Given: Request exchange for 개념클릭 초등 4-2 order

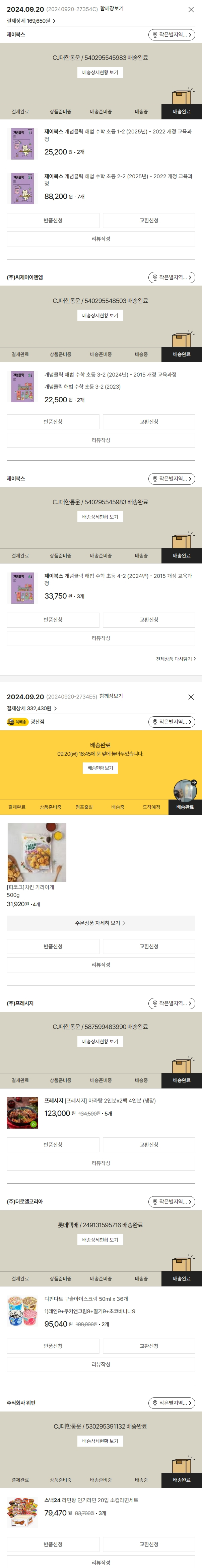Looking at the screenshot, I should pyautogui.click(x=149, y=620).
